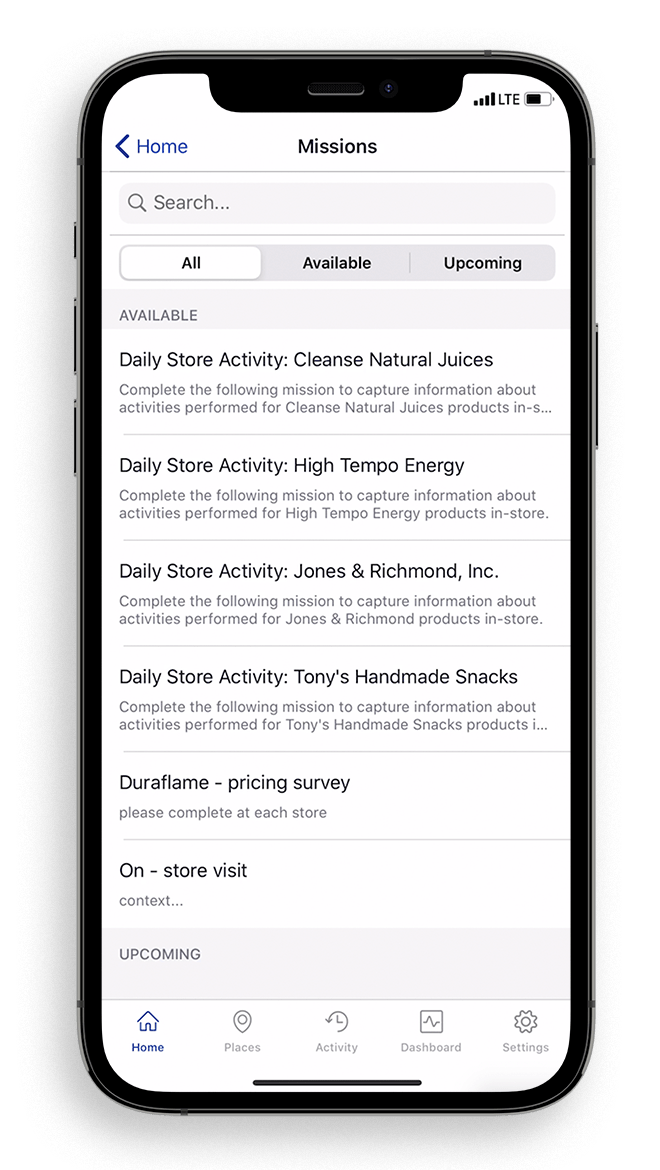Open the Duraflame pricing survey mission
660x1170 pixels.
pos(336,796)
